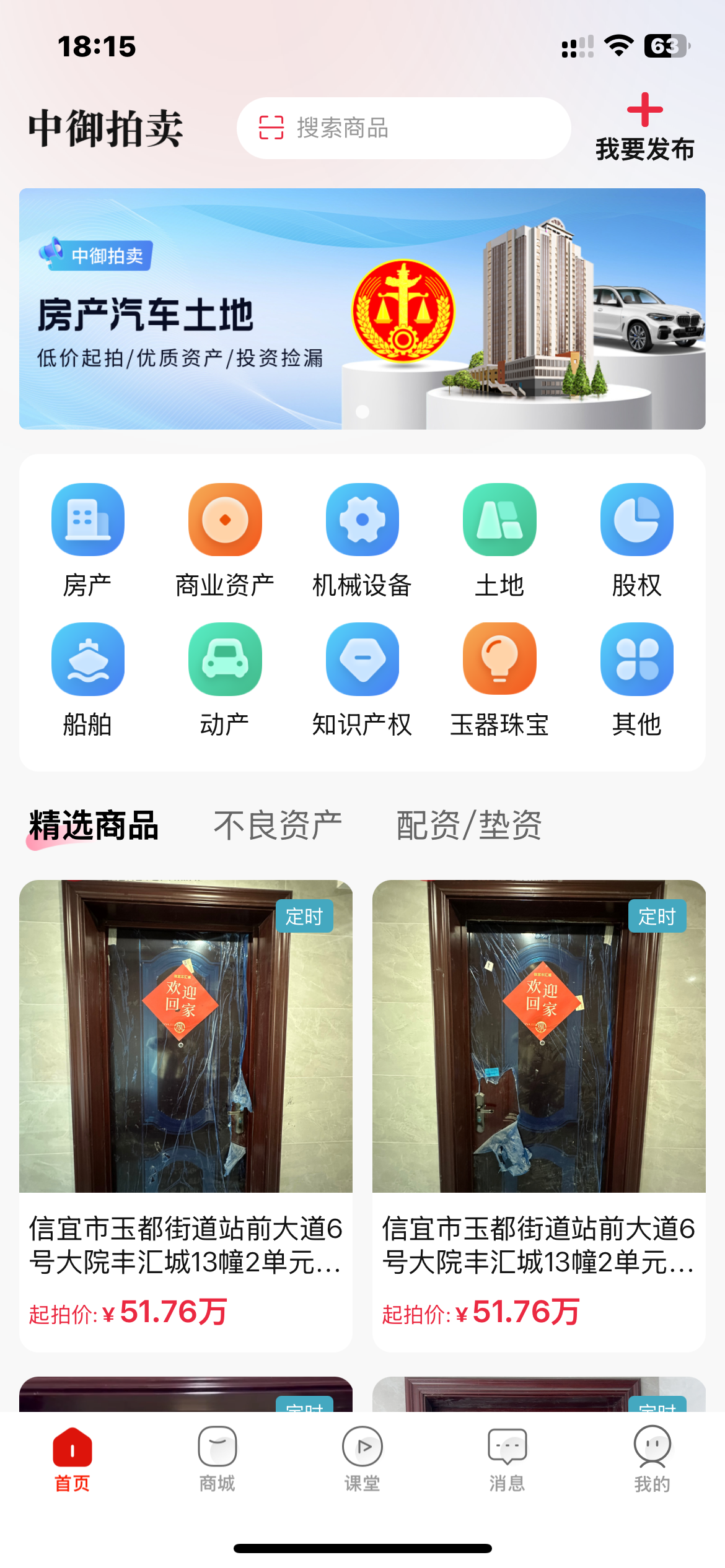725x1568 pixels.
Task: Open the 课堂 tab
Action: pos(362,1458)
